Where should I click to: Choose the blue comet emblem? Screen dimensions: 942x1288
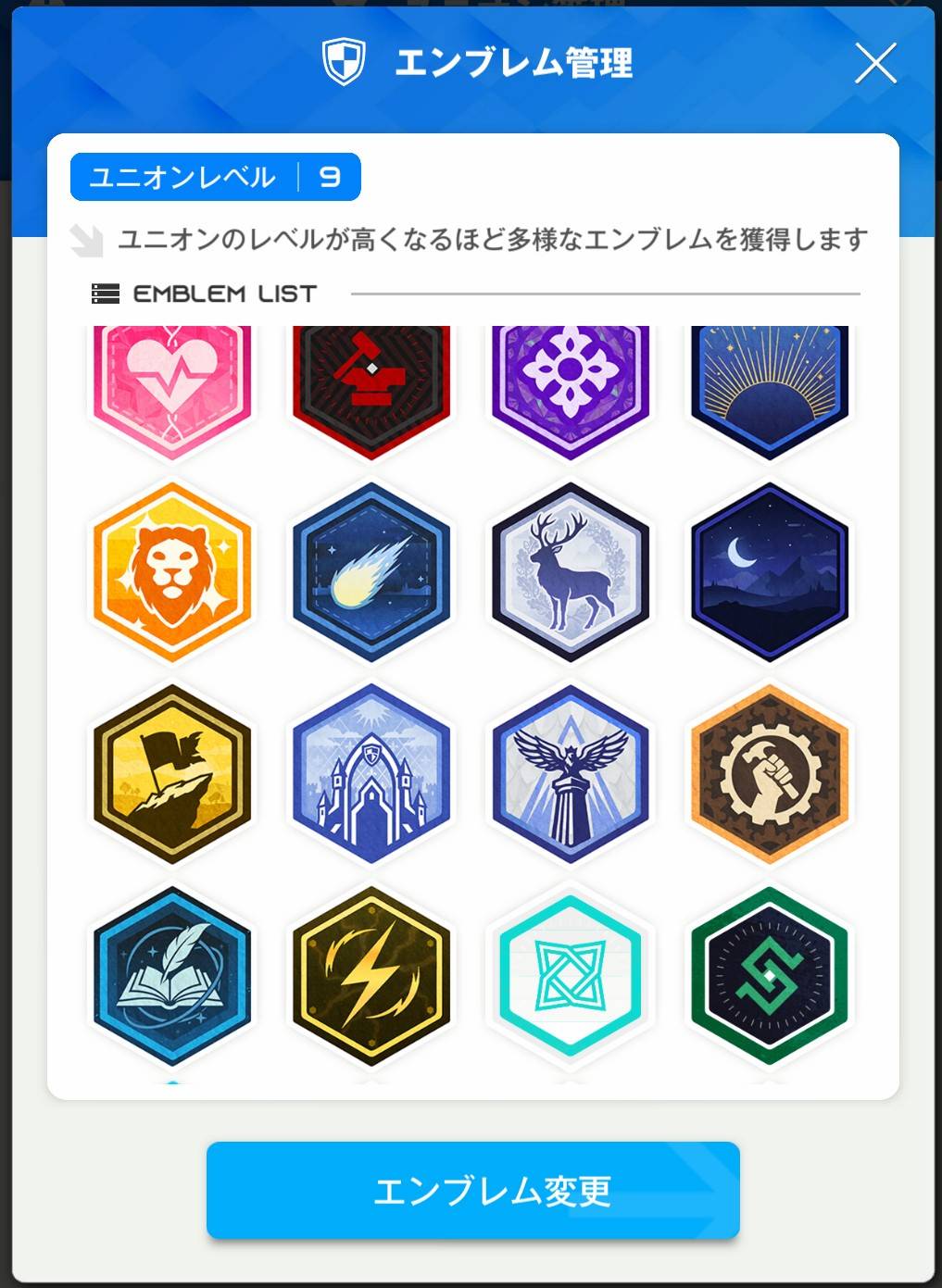[371, 572]
